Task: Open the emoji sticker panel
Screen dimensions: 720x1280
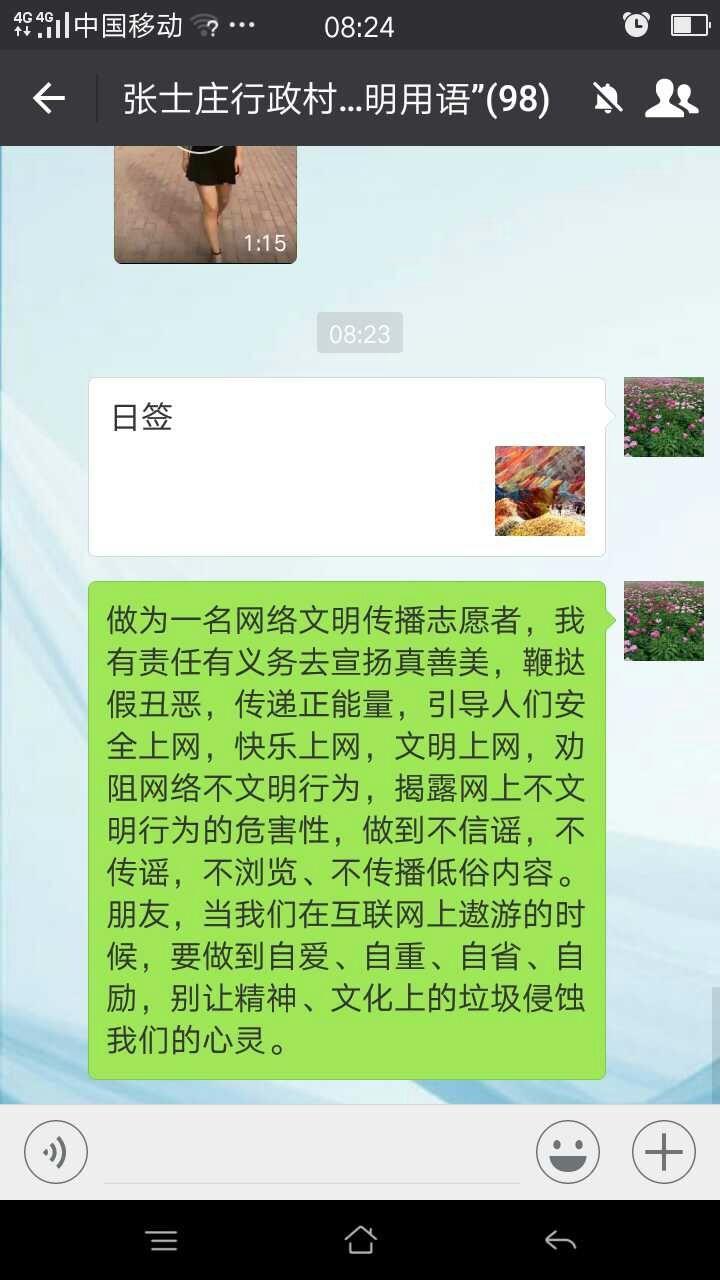Action: 568,1152
